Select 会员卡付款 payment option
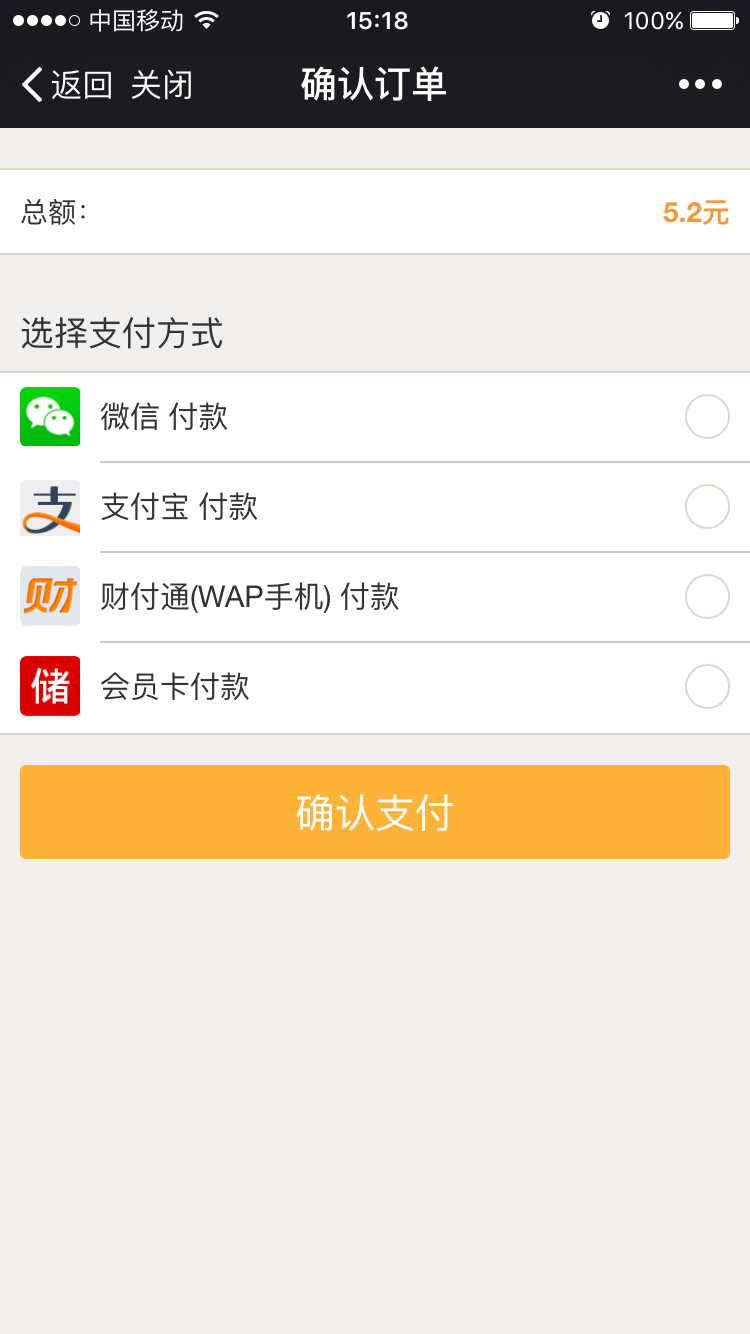The height and width of the screenshot is (1334, 750). (x=706, y=687)
